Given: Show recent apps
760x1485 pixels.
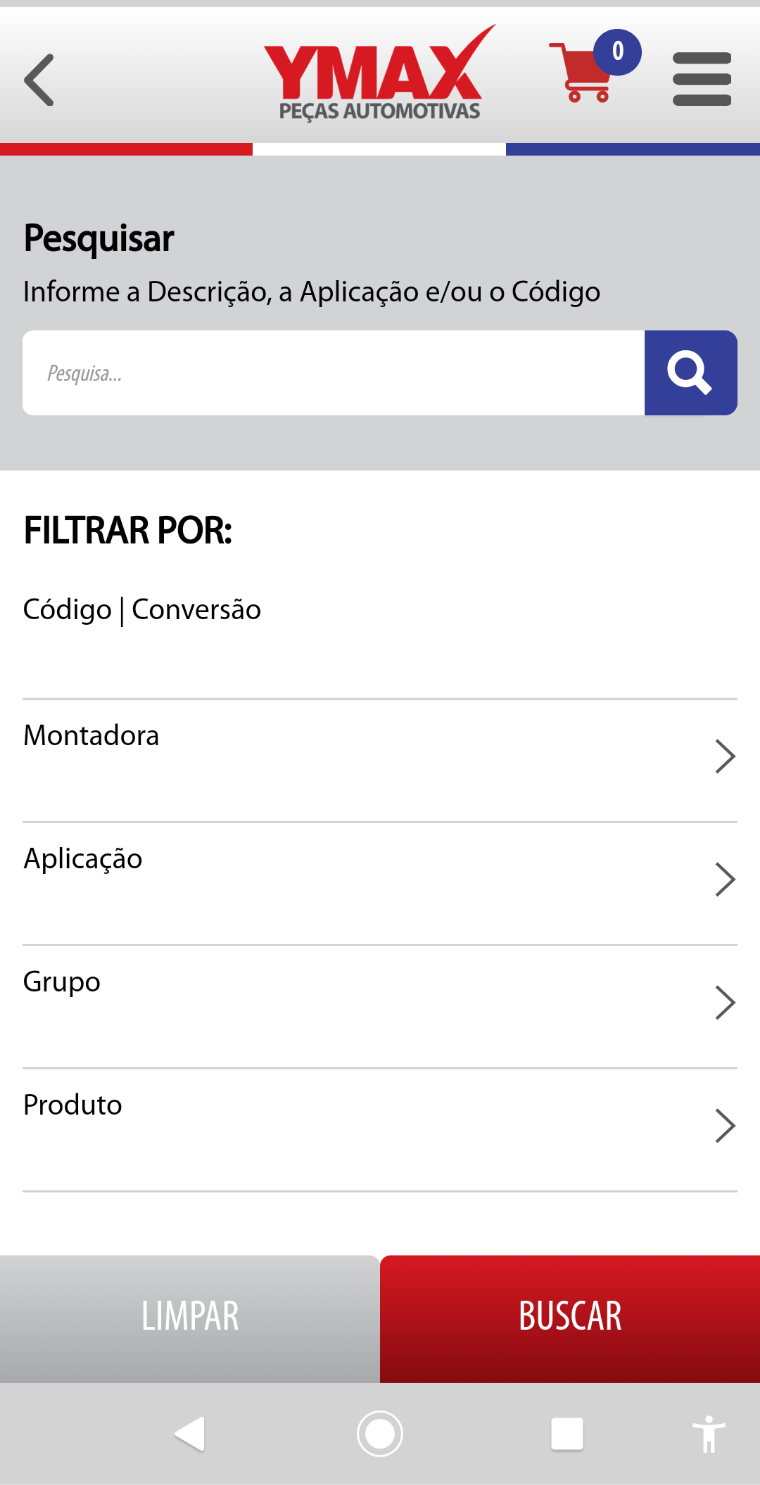Looking at the screenshot, I should point(567,1434).
